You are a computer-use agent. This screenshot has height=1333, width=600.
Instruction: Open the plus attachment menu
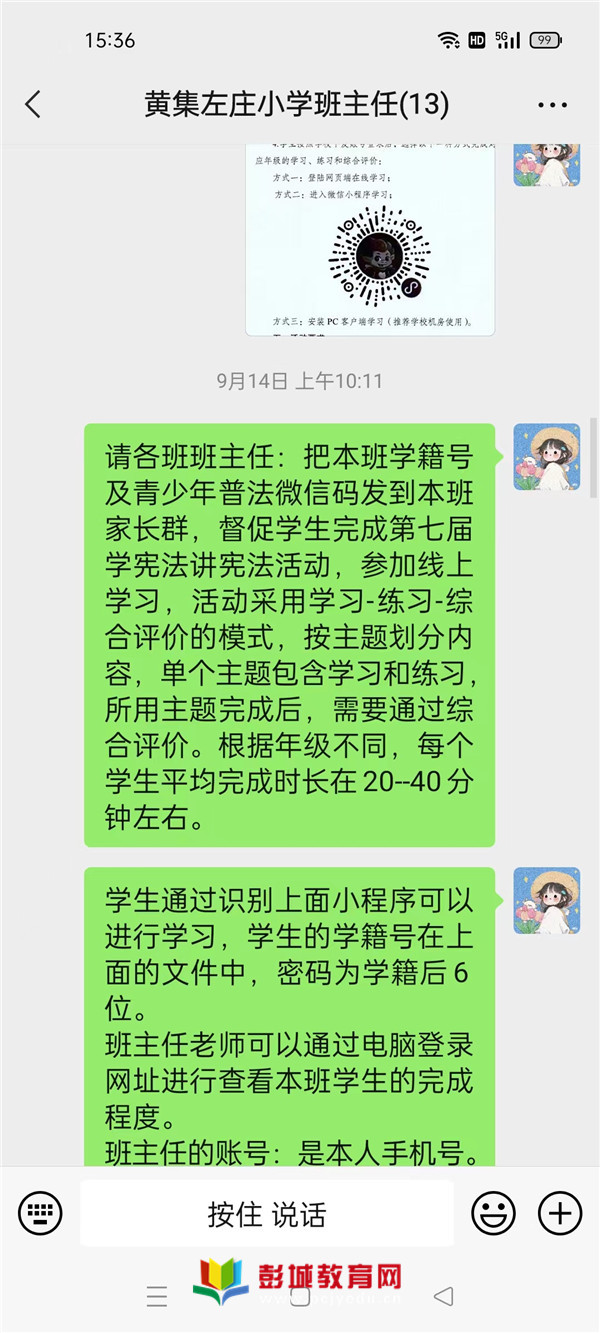(559, 1213)
